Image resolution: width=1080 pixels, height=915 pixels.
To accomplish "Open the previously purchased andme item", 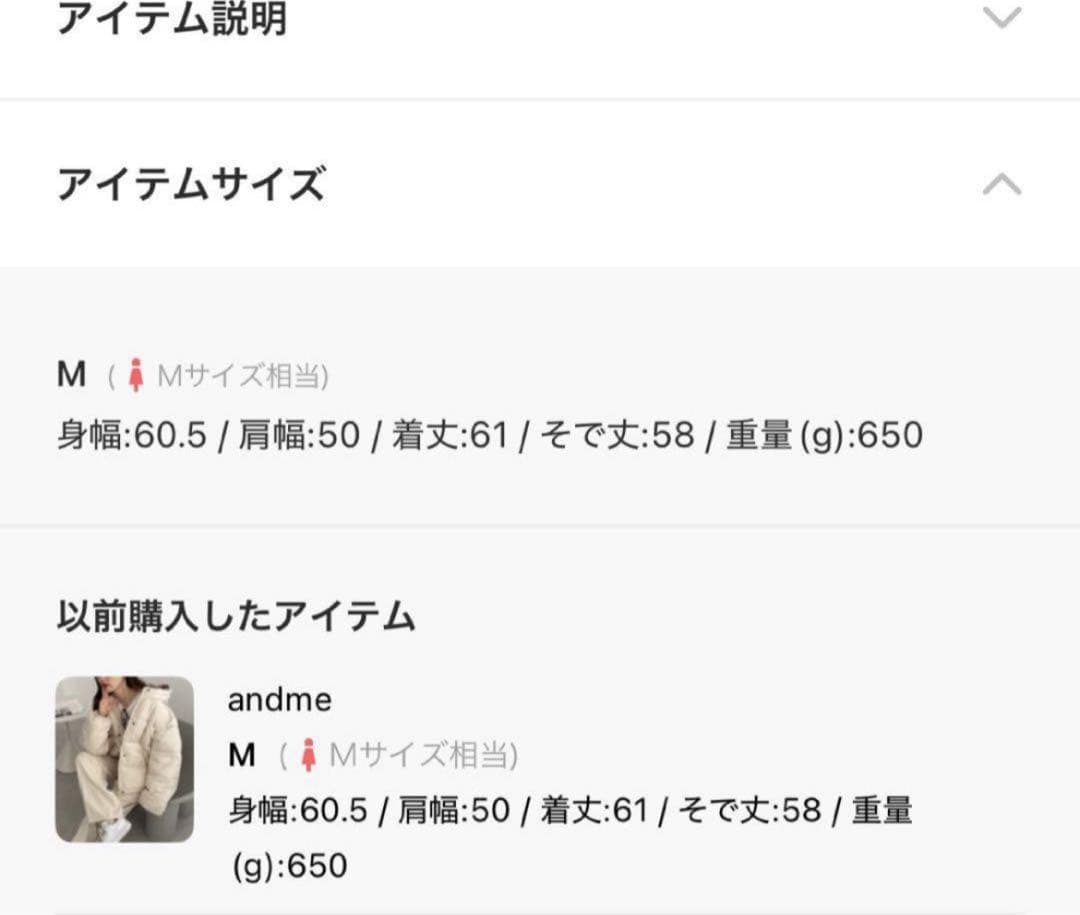I will (x=124, y=759).
